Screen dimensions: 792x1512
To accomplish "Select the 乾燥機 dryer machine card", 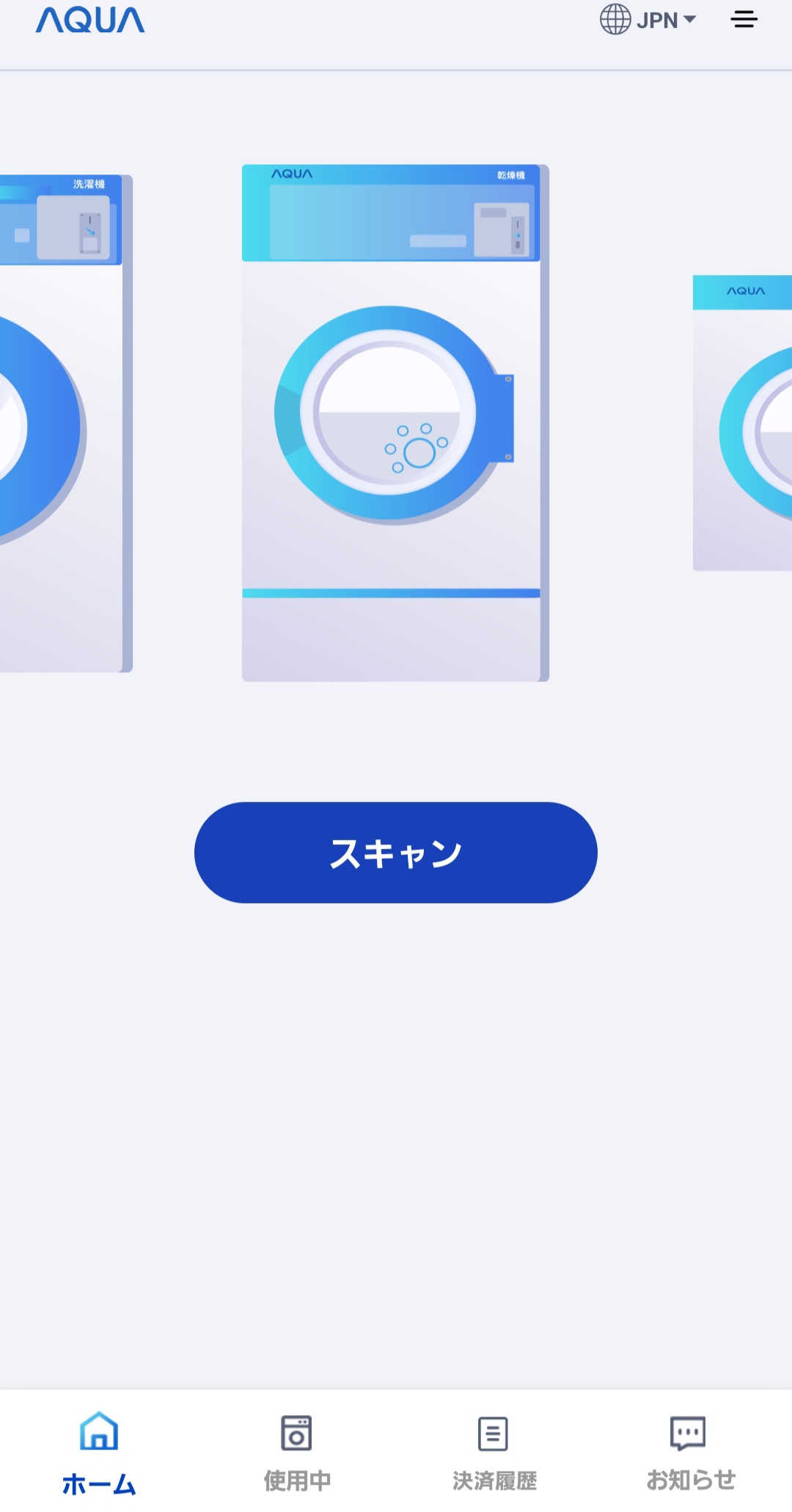I will tap(395, 423).
